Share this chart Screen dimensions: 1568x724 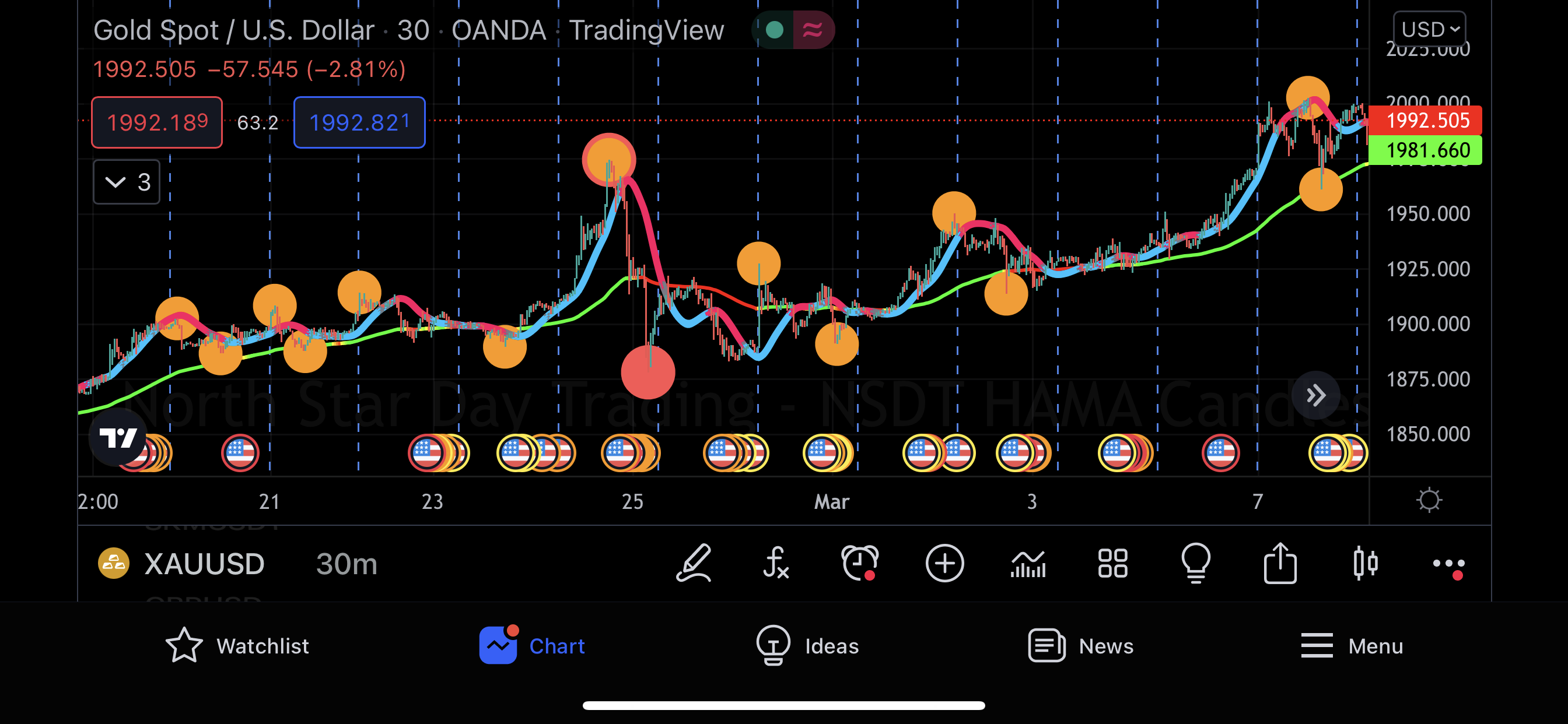1279,563
